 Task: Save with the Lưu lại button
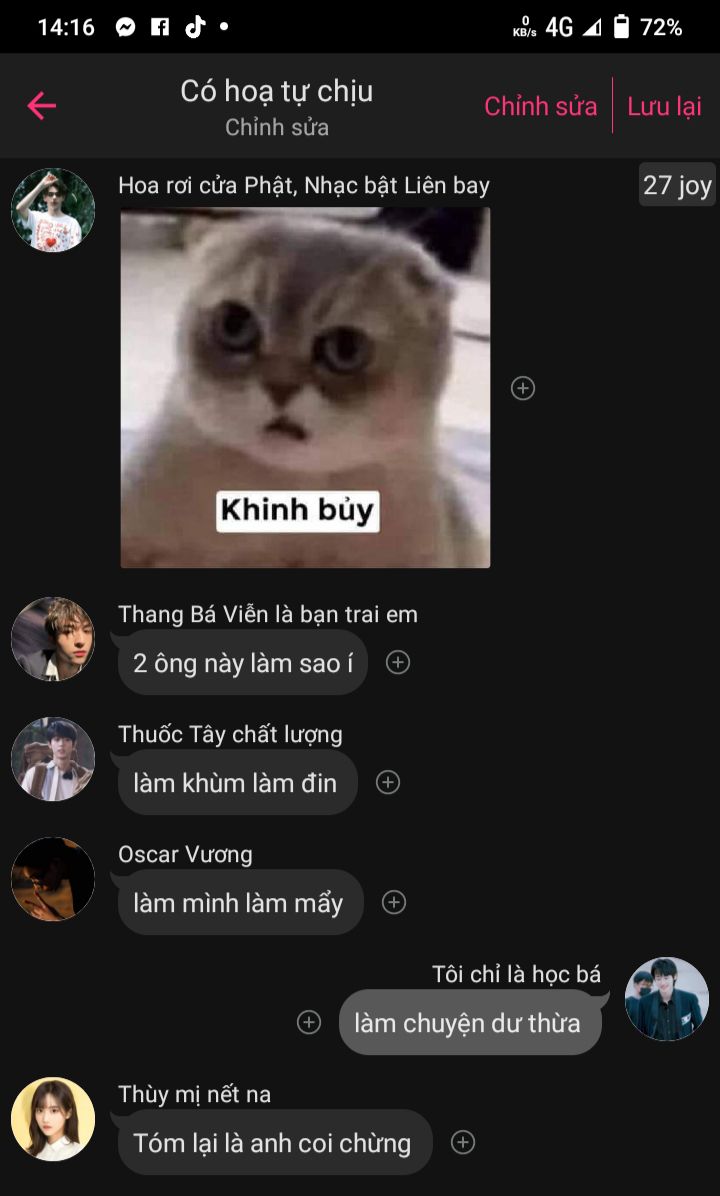click(x=664, y=106)
